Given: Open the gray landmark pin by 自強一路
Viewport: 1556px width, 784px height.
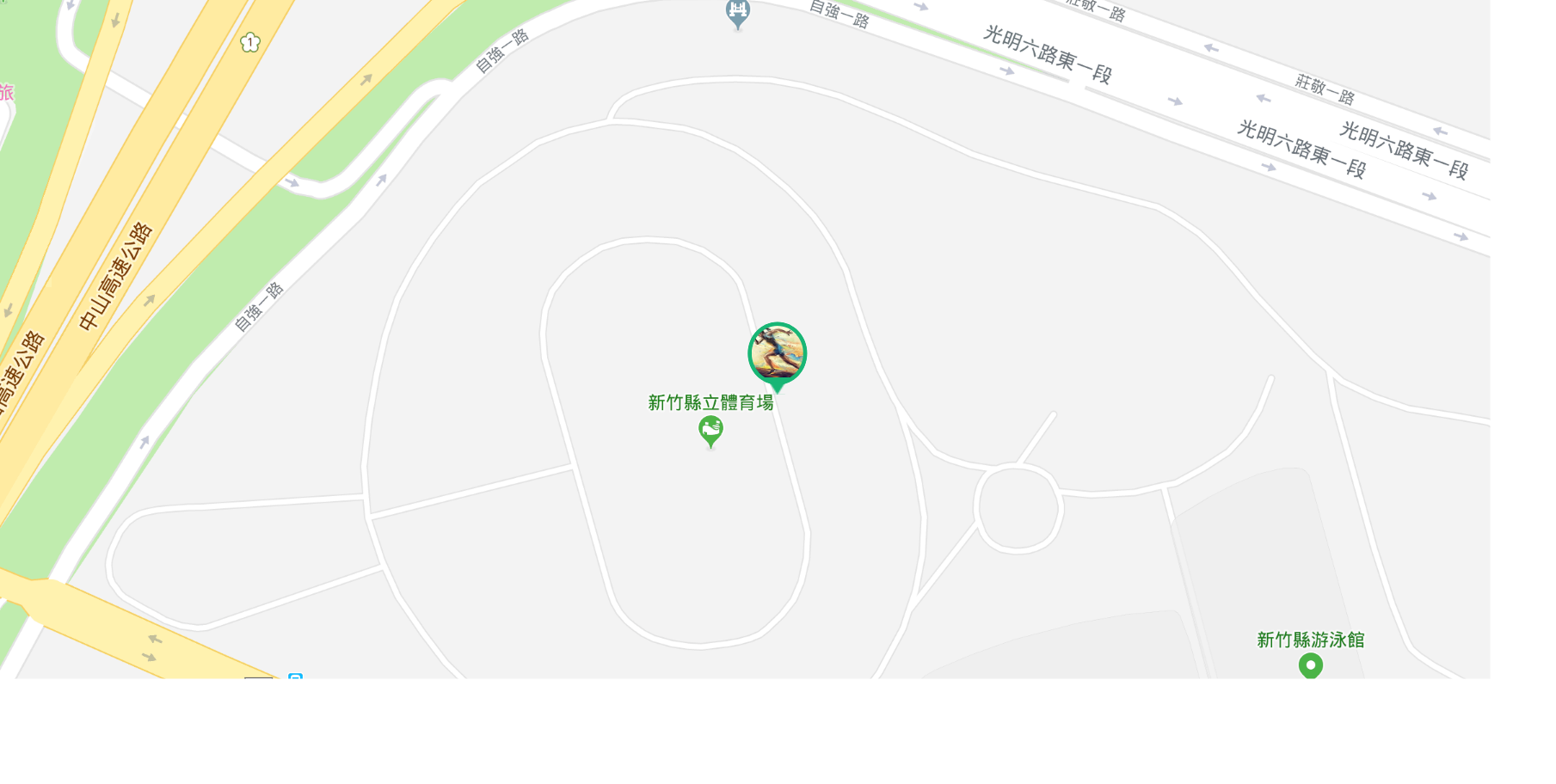Looking at the screenshot, I should click(x=738, y=12).
